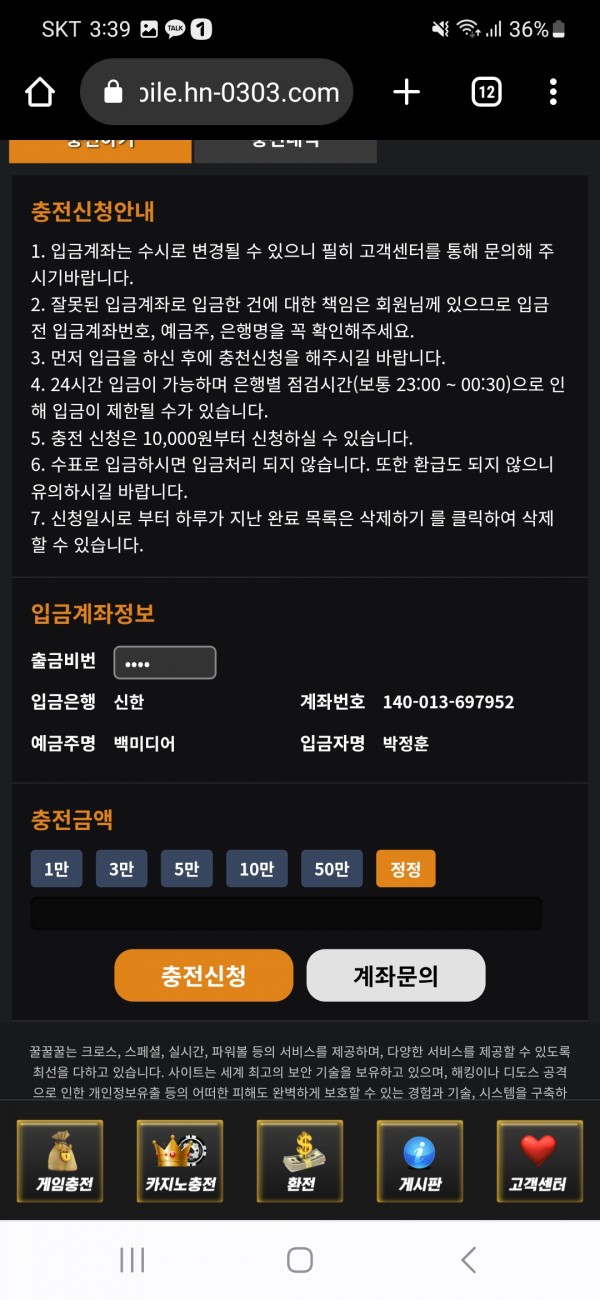Choose the 10만 charge amount

256,869
